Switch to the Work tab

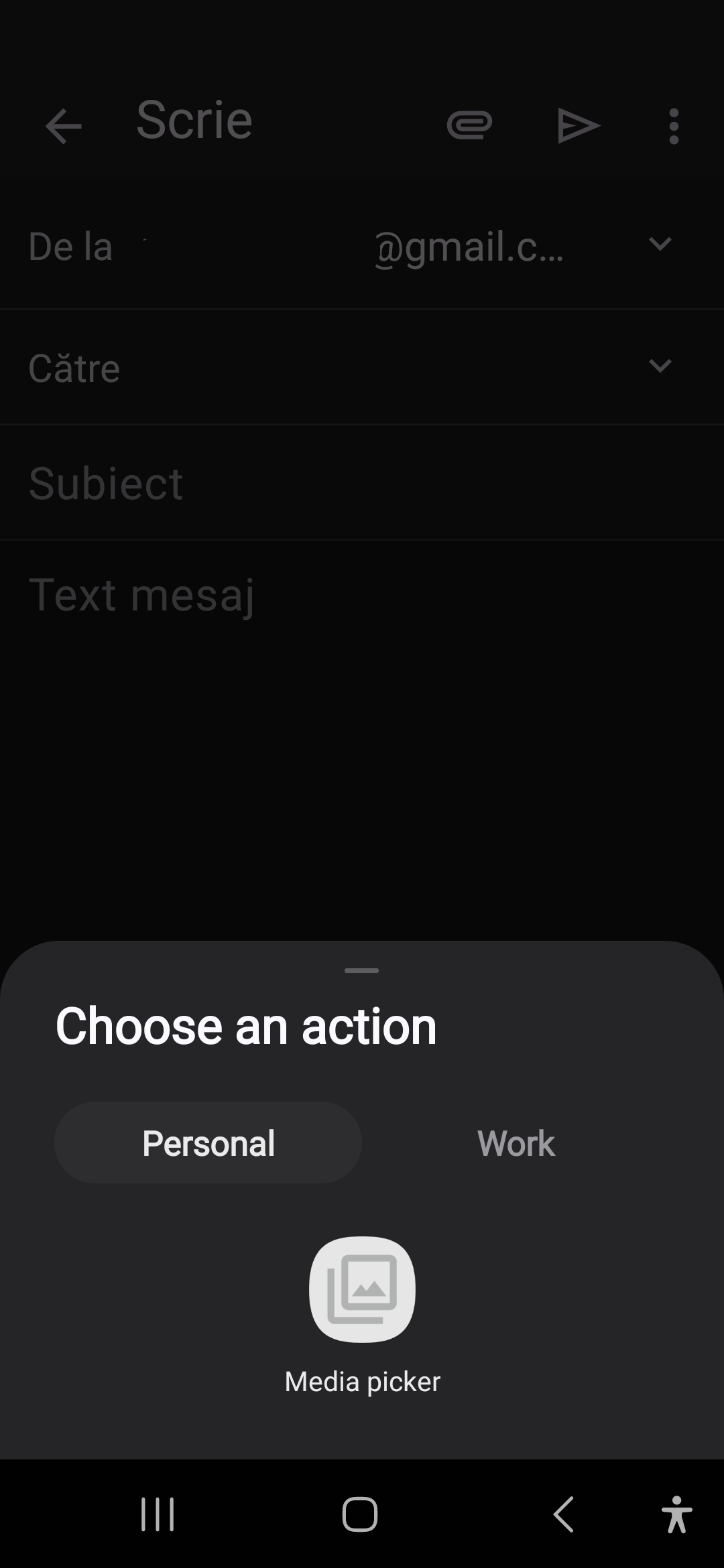pos(516,1143)
